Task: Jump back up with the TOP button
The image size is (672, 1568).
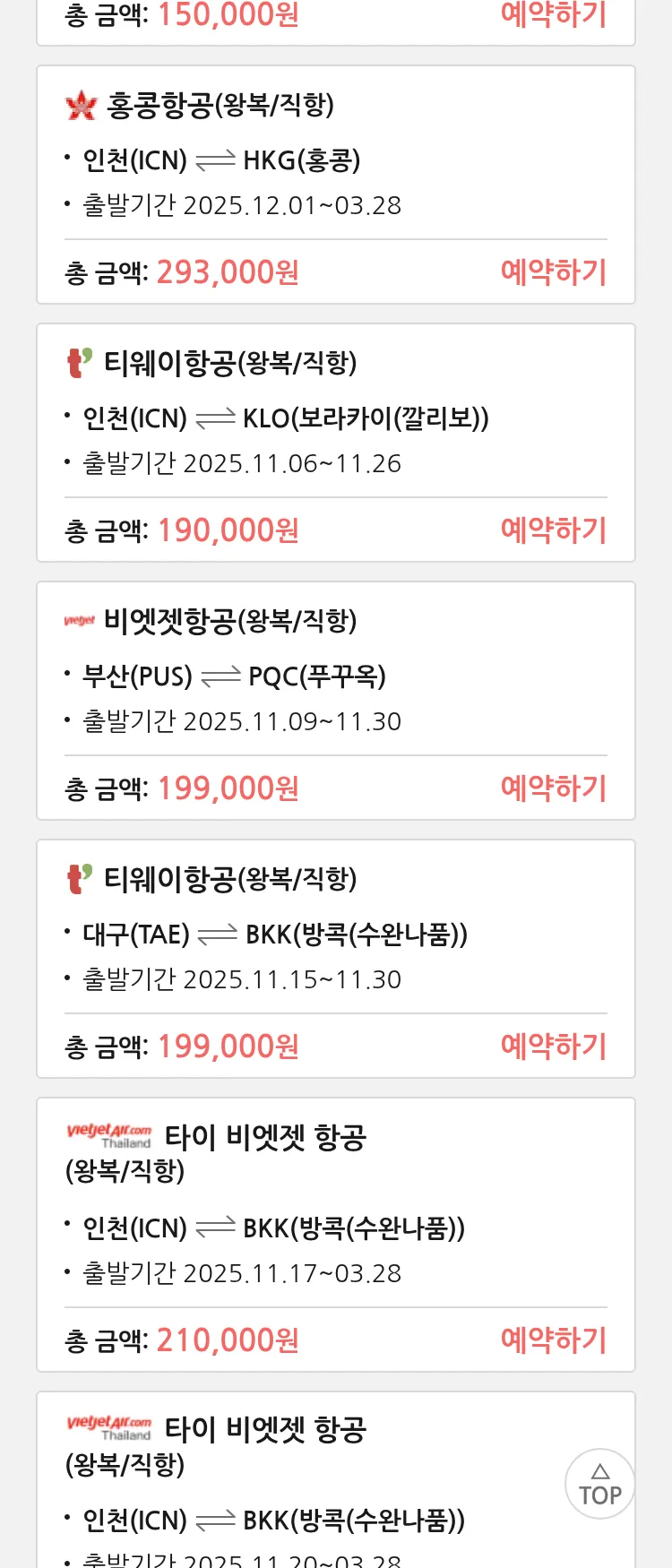Action: pyautogui.click(x=599, y=1485)
